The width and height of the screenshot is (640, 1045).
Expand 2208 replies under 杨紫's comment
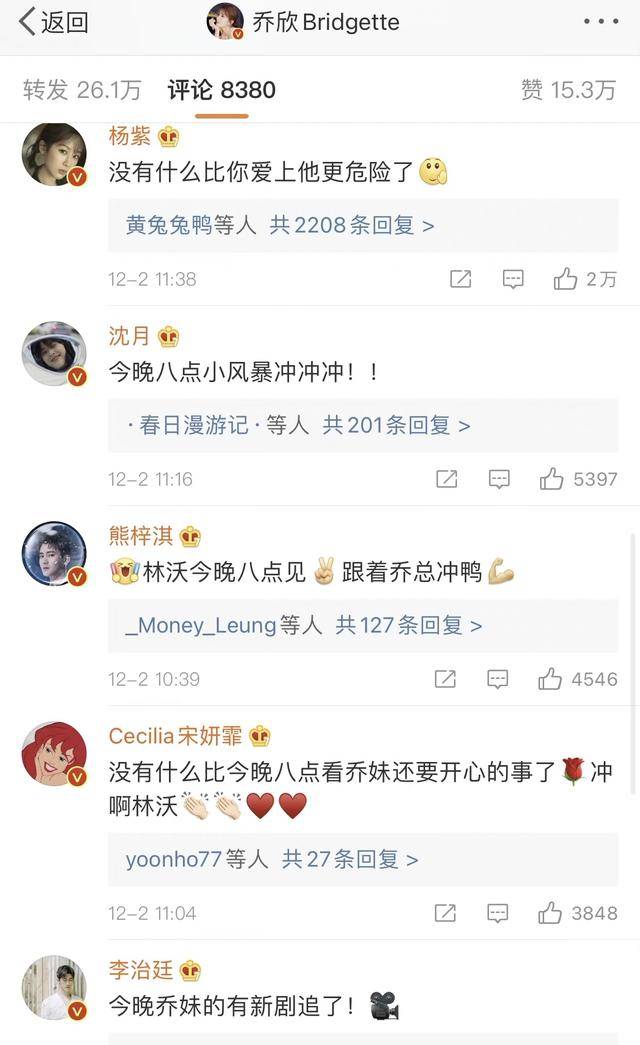(x=351, y=226)
